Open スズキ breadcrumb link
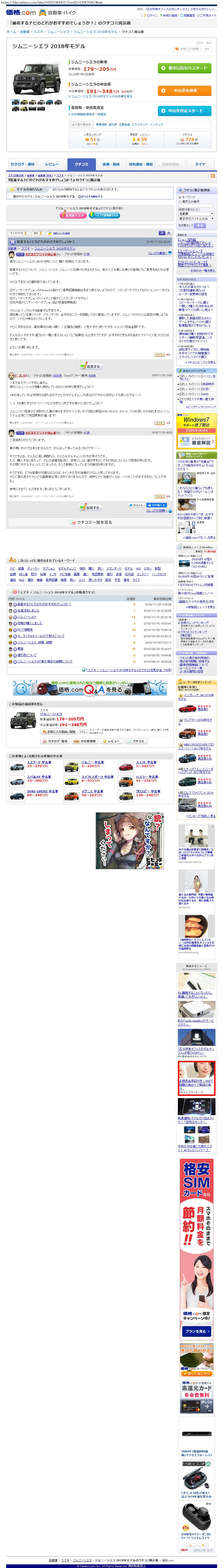 [x=38, y=32]
